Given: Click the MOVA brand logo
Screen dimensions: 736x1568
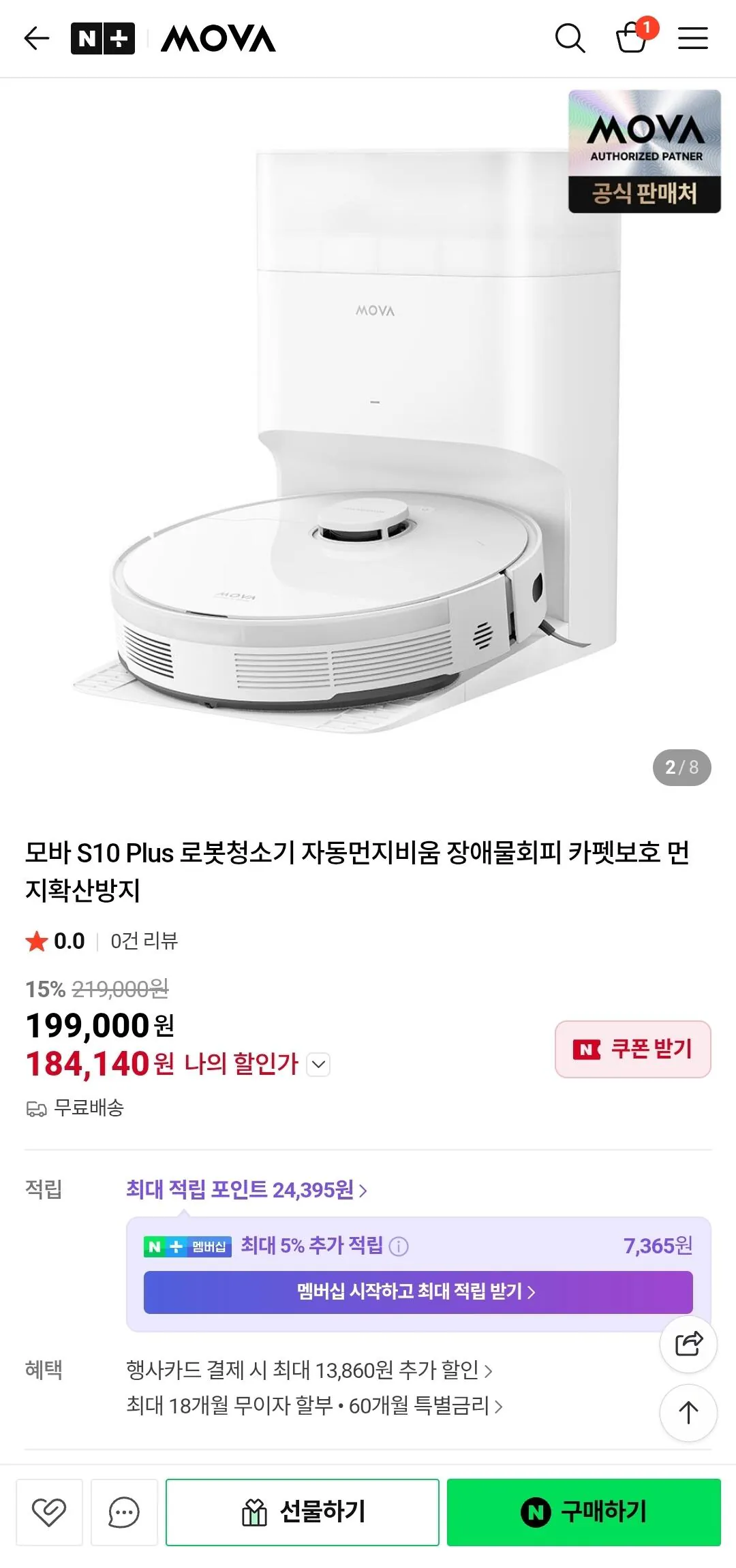Looking at the screenshot, I should coord(218,39).
